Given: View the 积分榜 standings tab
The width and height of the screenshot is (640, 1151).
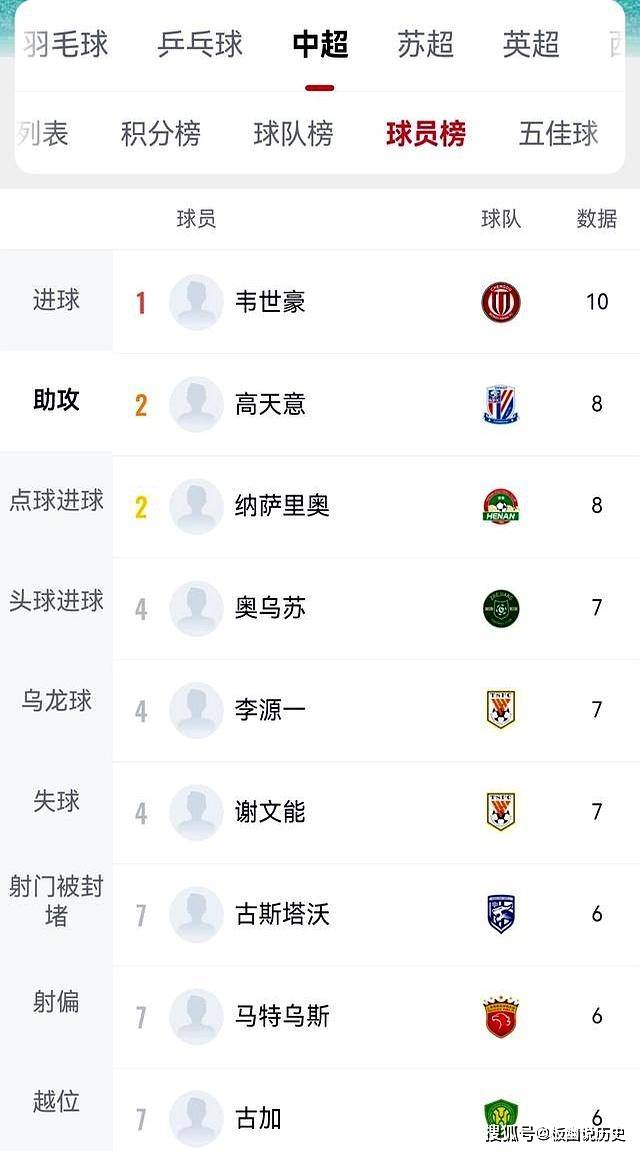Looking at the screenshot, I should coord(160,133).
